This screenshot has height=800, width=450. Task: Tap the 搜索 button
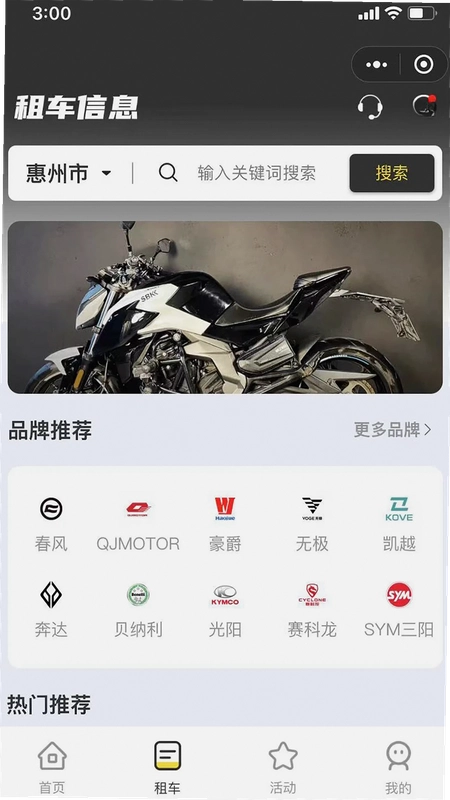(392, 173)
